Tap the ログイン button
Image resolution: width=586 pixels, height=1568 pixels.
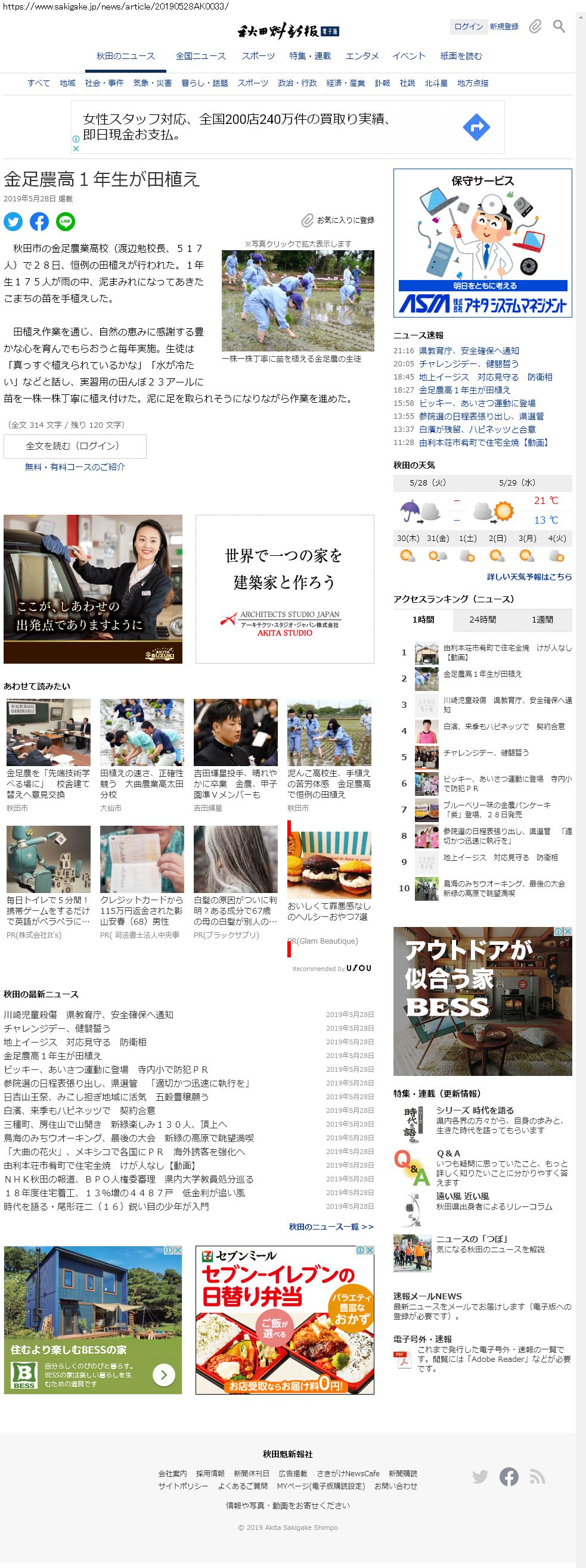tap(469, 26)
